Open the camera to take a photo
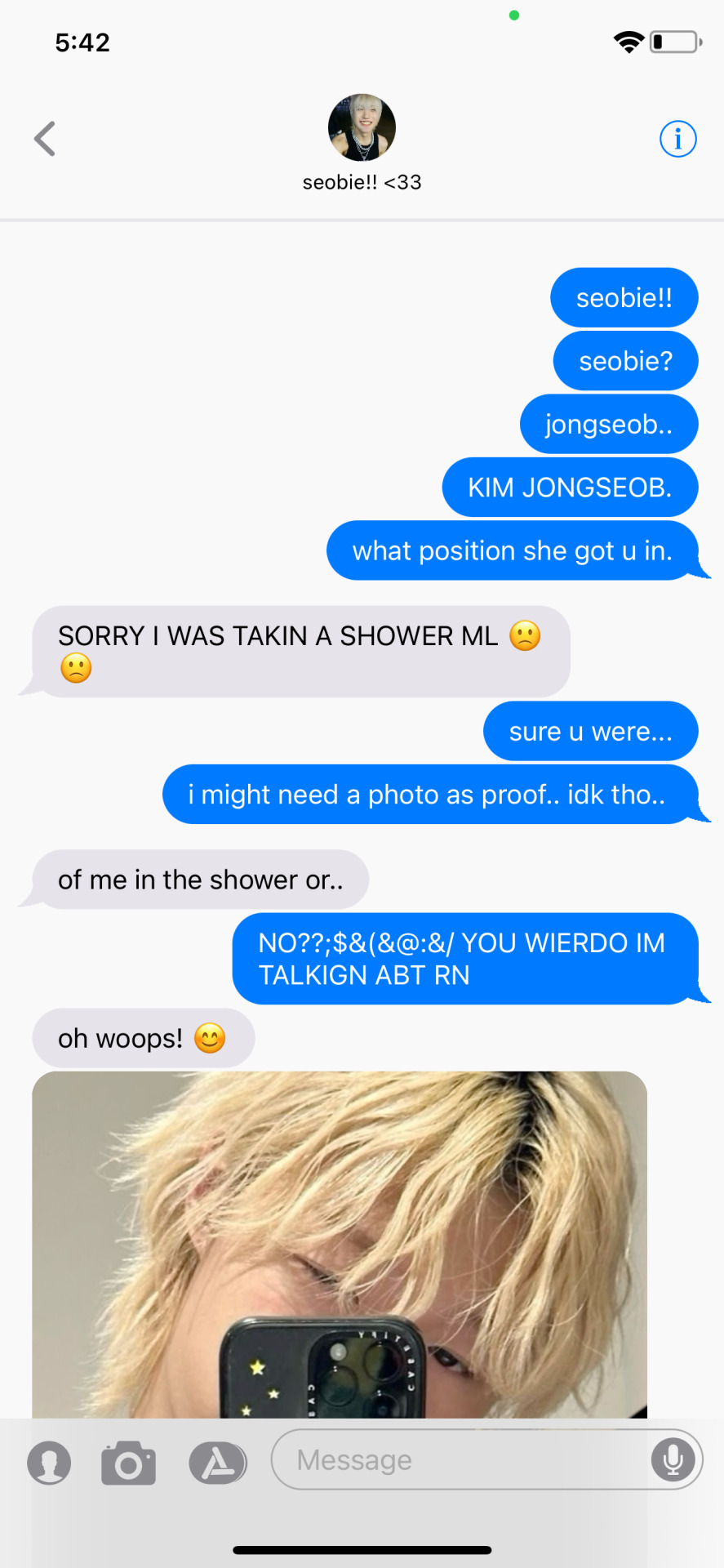Viewport: 724px width, 1568px height. [128, 1462]
